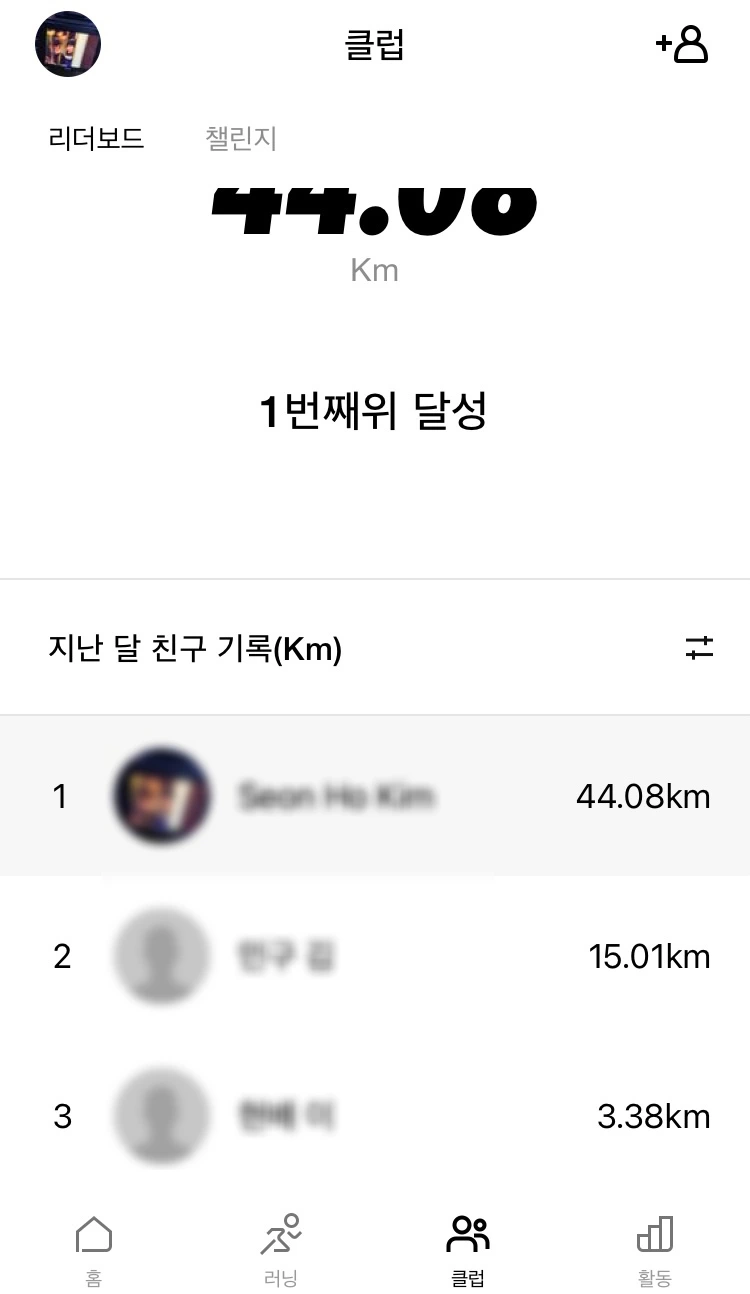The height and width of the screenshot is (1294, 750).
Task: Switch to the 리더보드 tab
Action: coord(96,138)
